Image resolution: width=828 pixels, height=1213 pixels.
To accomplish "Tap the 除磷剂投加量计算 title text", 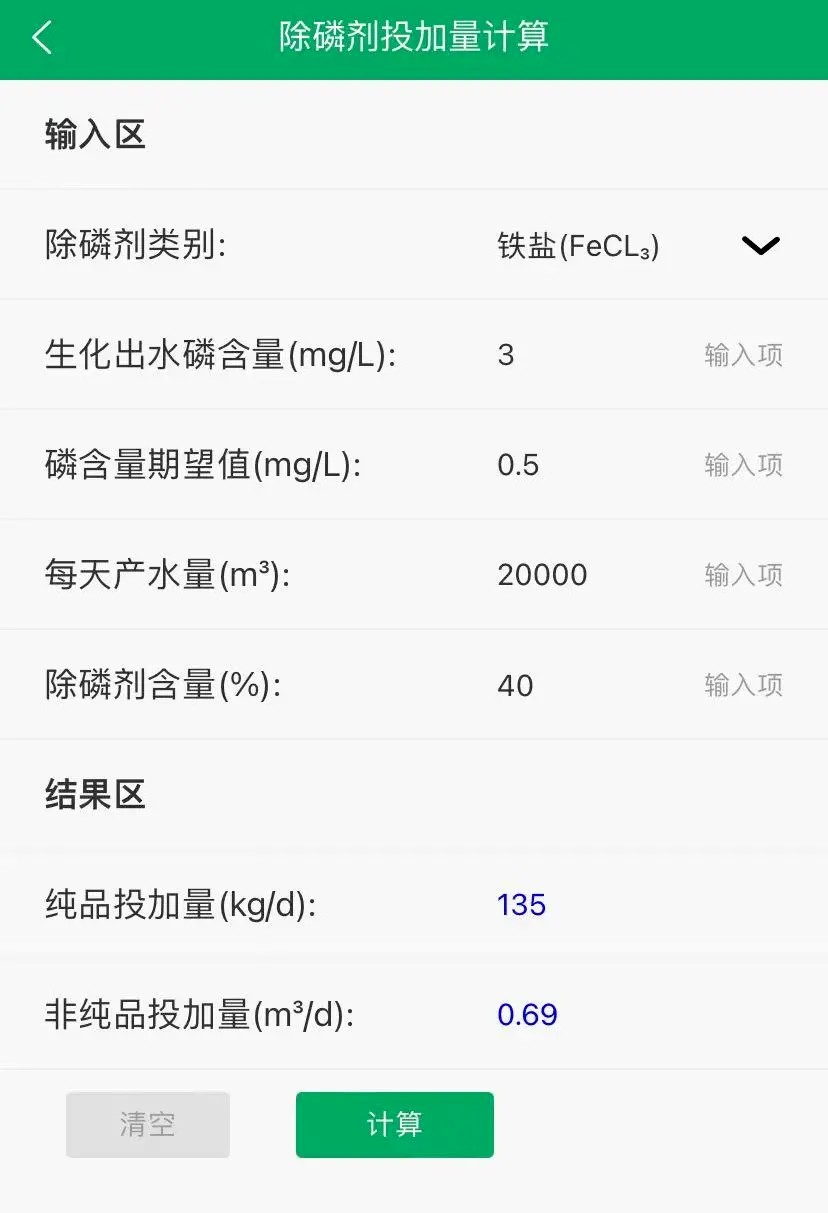I will click(413, 38).
